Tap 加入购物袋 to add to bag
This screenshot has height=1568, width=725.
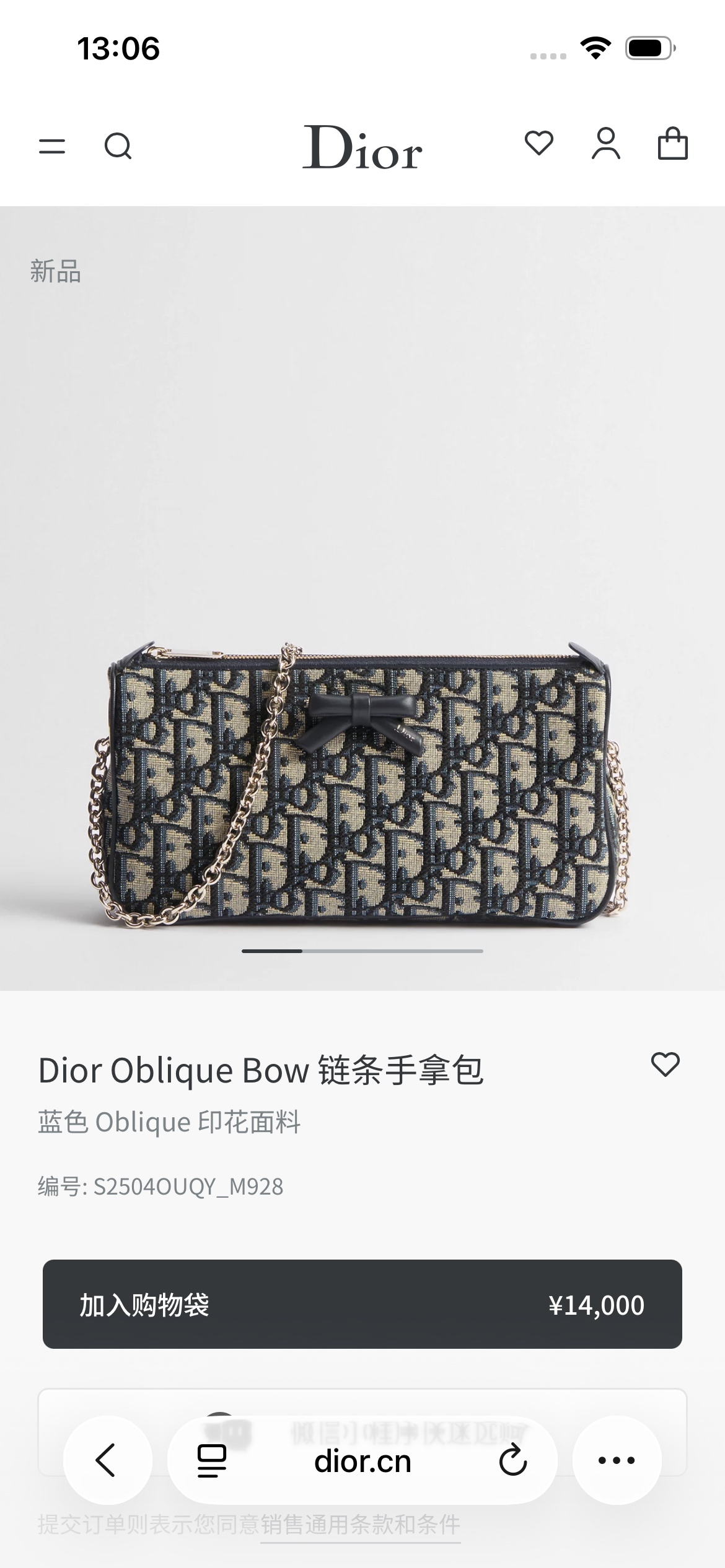(362, 1305)
